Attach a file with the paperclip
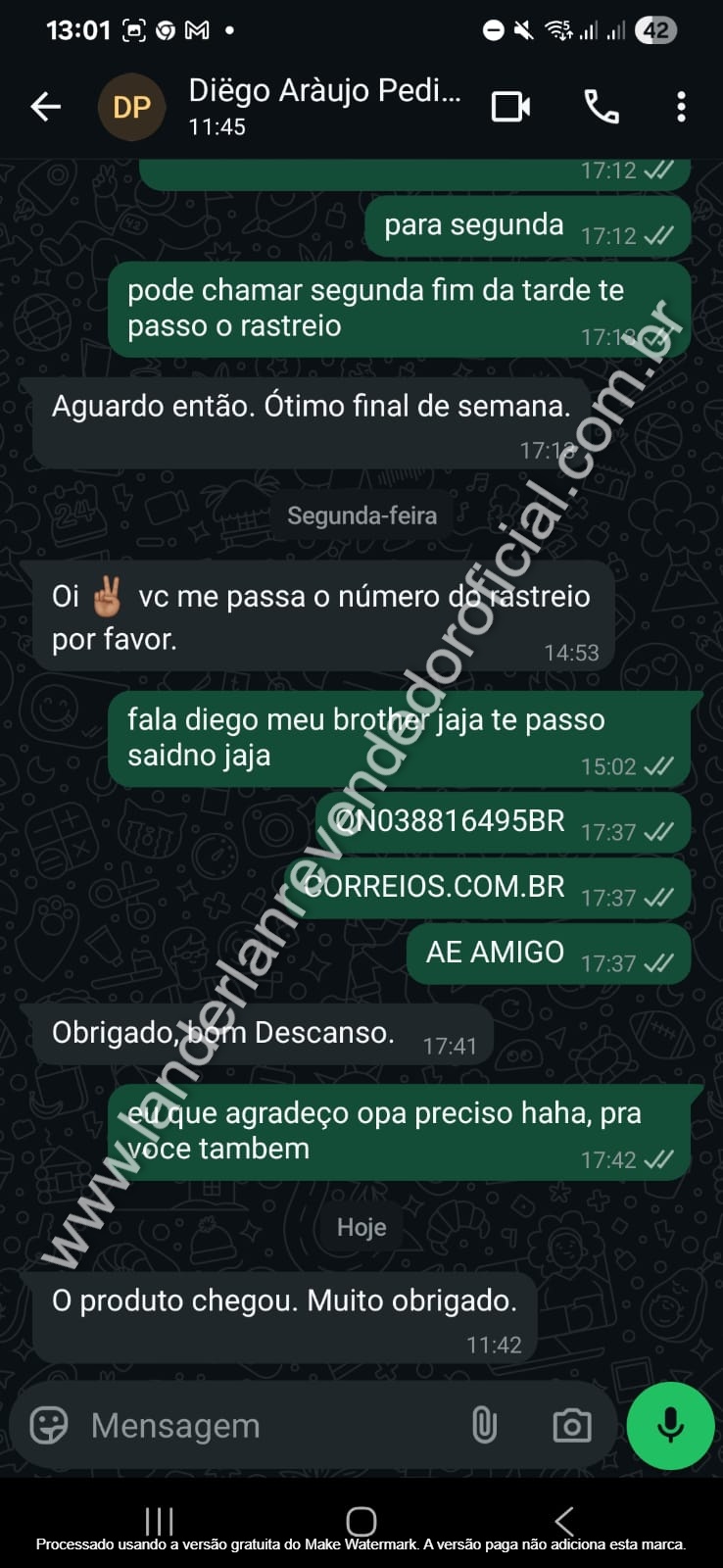The width and height of the screenshot is (723, 1568). point(484,1425)
